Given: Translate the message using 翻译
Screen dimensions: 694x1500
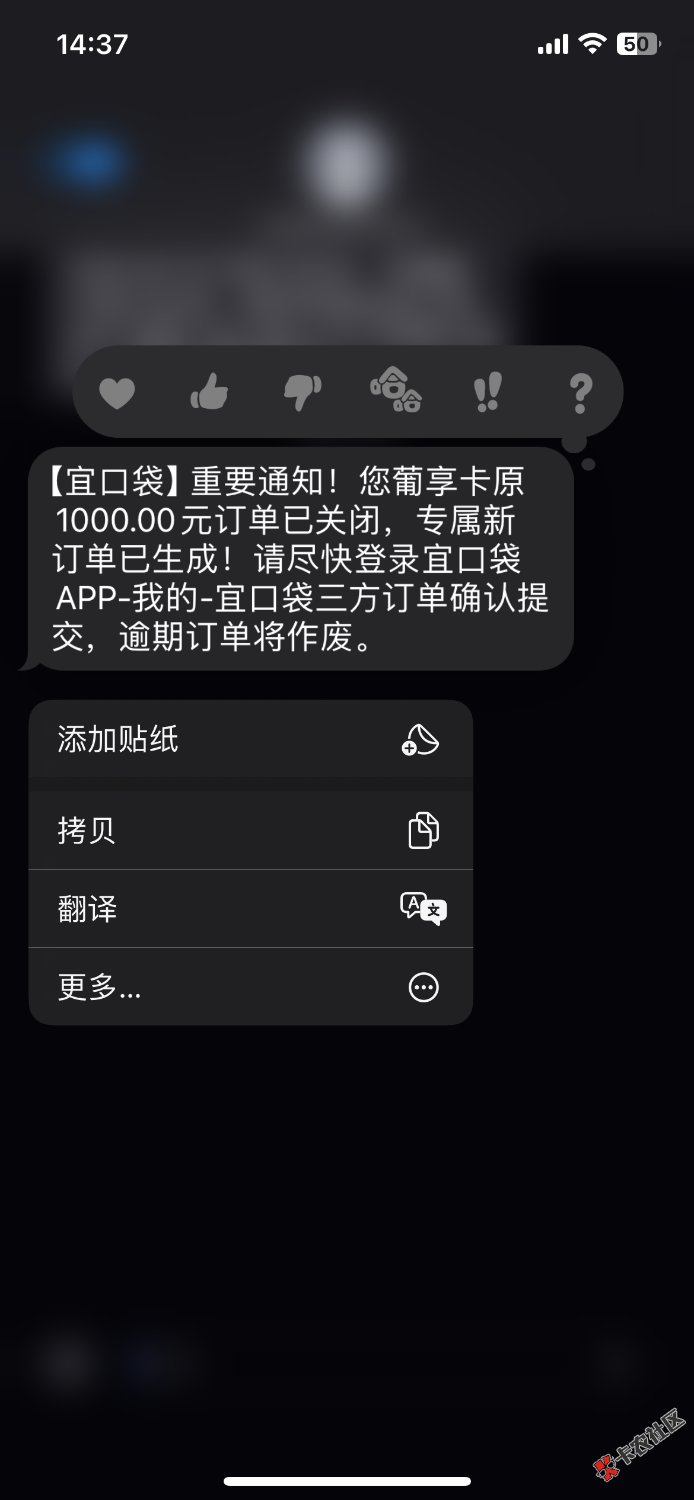Looking at the screenshot, I should [250, 909].
